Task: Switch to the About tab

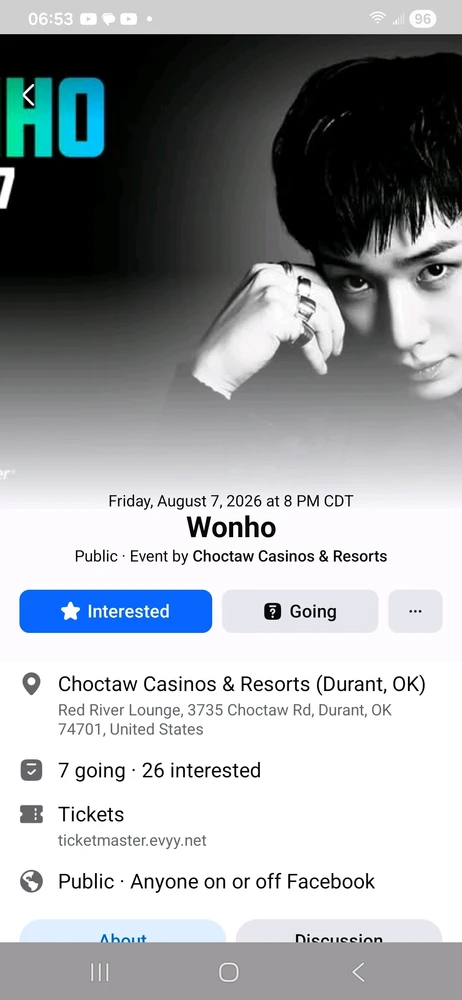Action: pos(123,932)
